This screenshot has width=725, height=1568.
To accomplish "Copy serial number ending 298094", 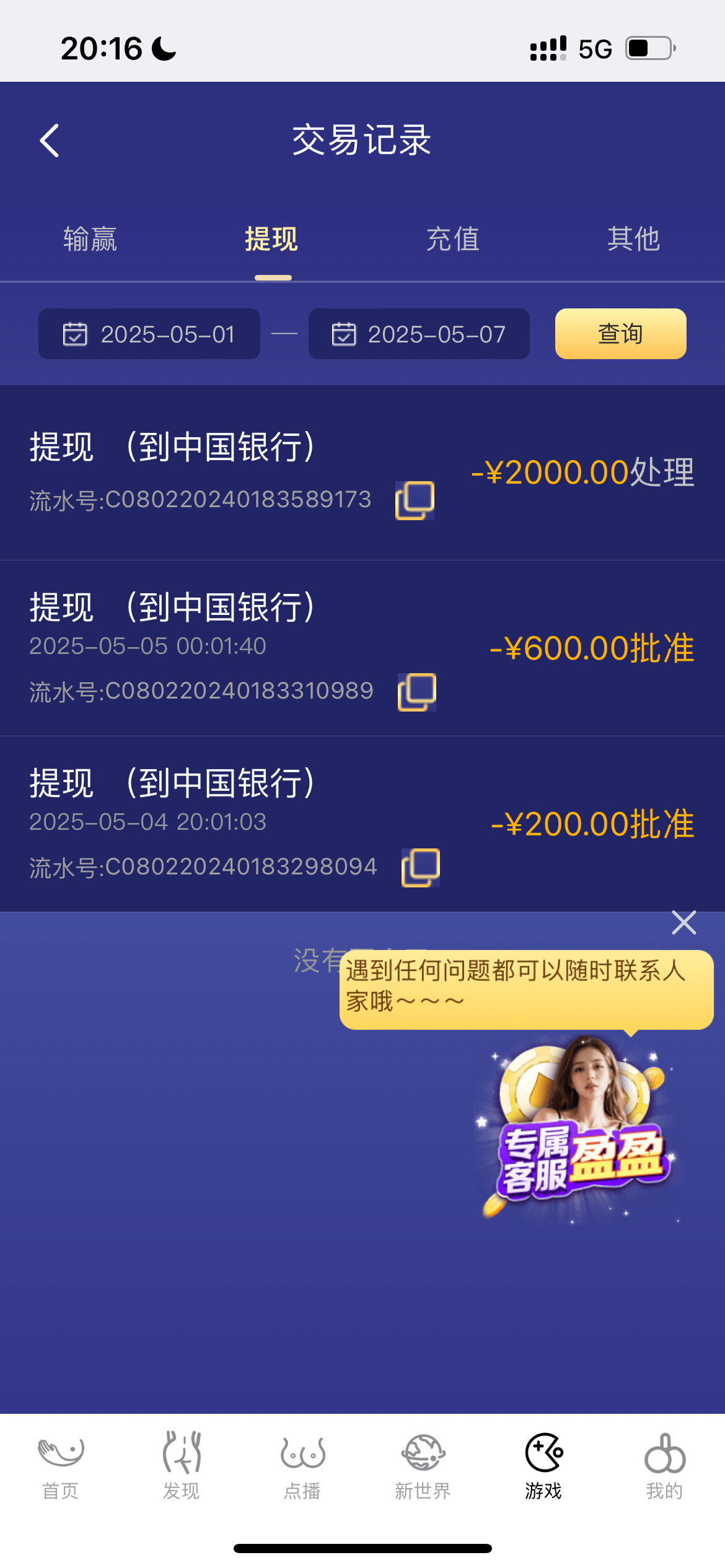I will pos(421,868).
